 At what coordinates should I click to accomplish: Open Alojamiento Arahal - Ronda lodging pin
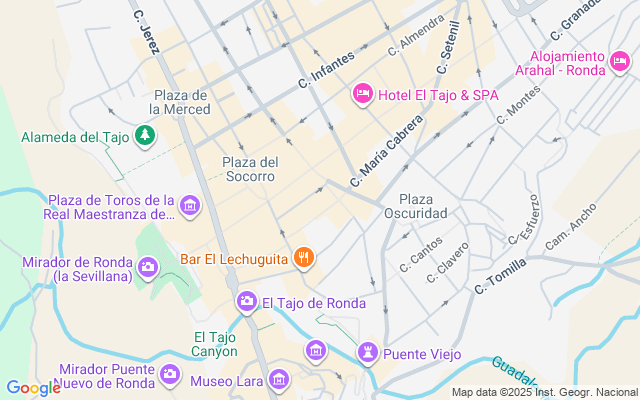tap(623, 63)
